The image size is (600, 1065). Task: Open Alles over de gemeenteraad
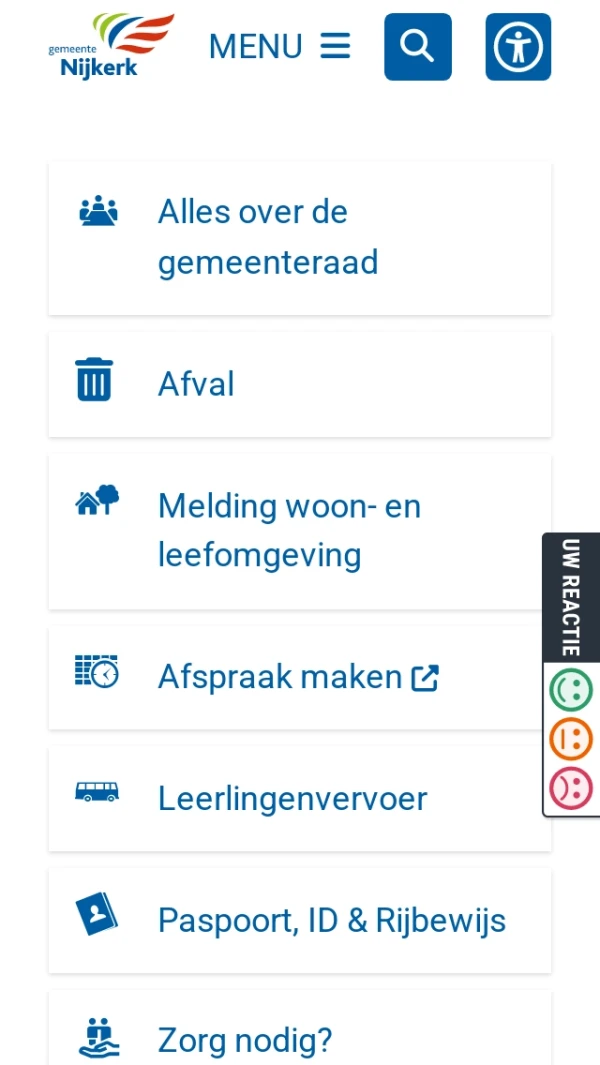[300, 238]
